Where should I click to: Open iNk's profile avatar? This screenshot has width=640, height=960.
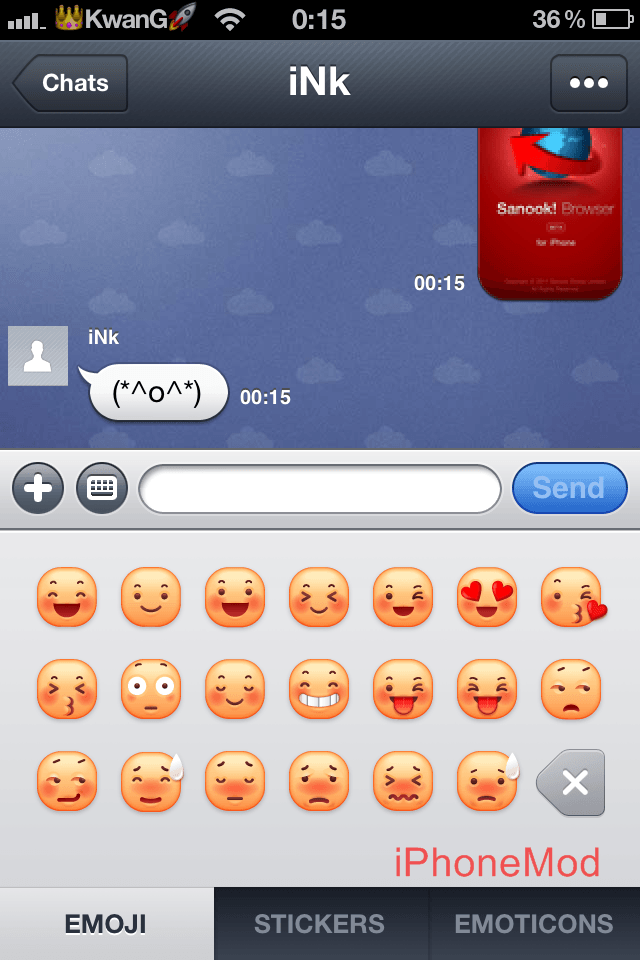point(38,355)
